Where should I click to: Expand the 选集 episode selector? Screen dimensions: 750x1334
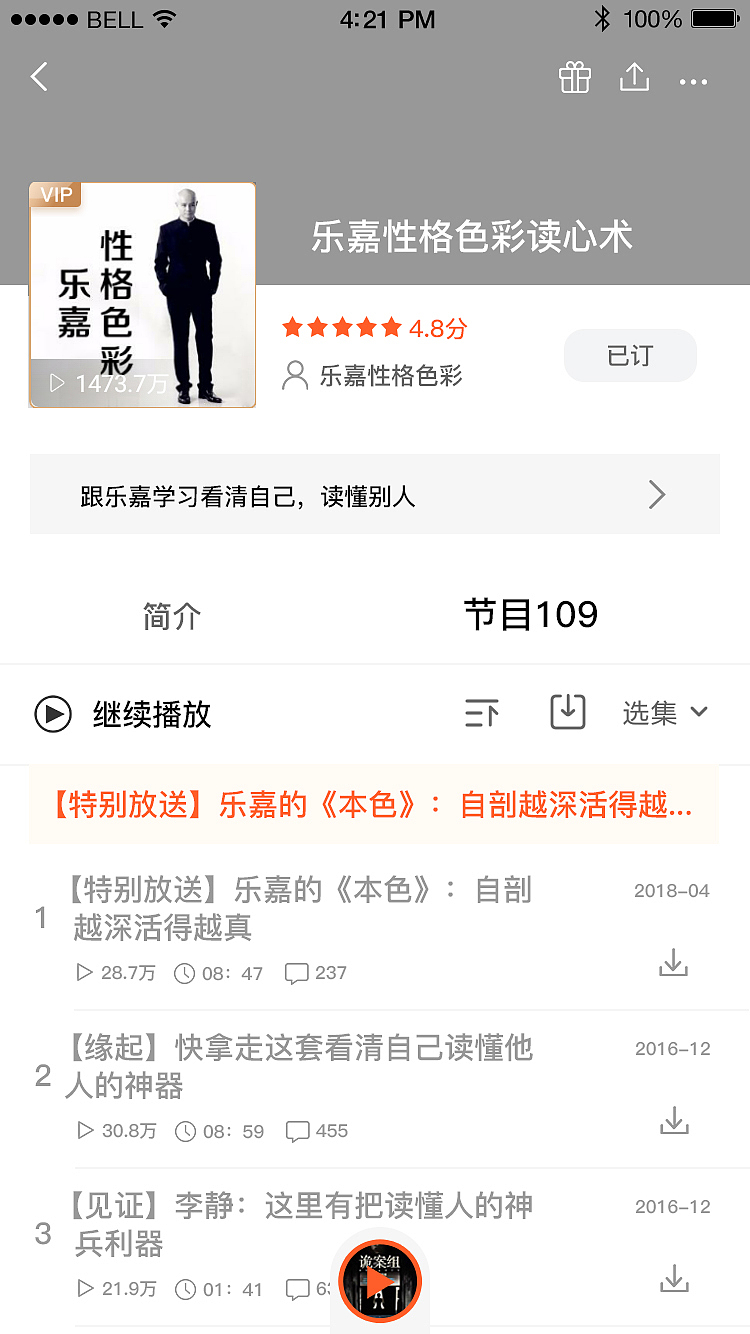pos(663,713)
